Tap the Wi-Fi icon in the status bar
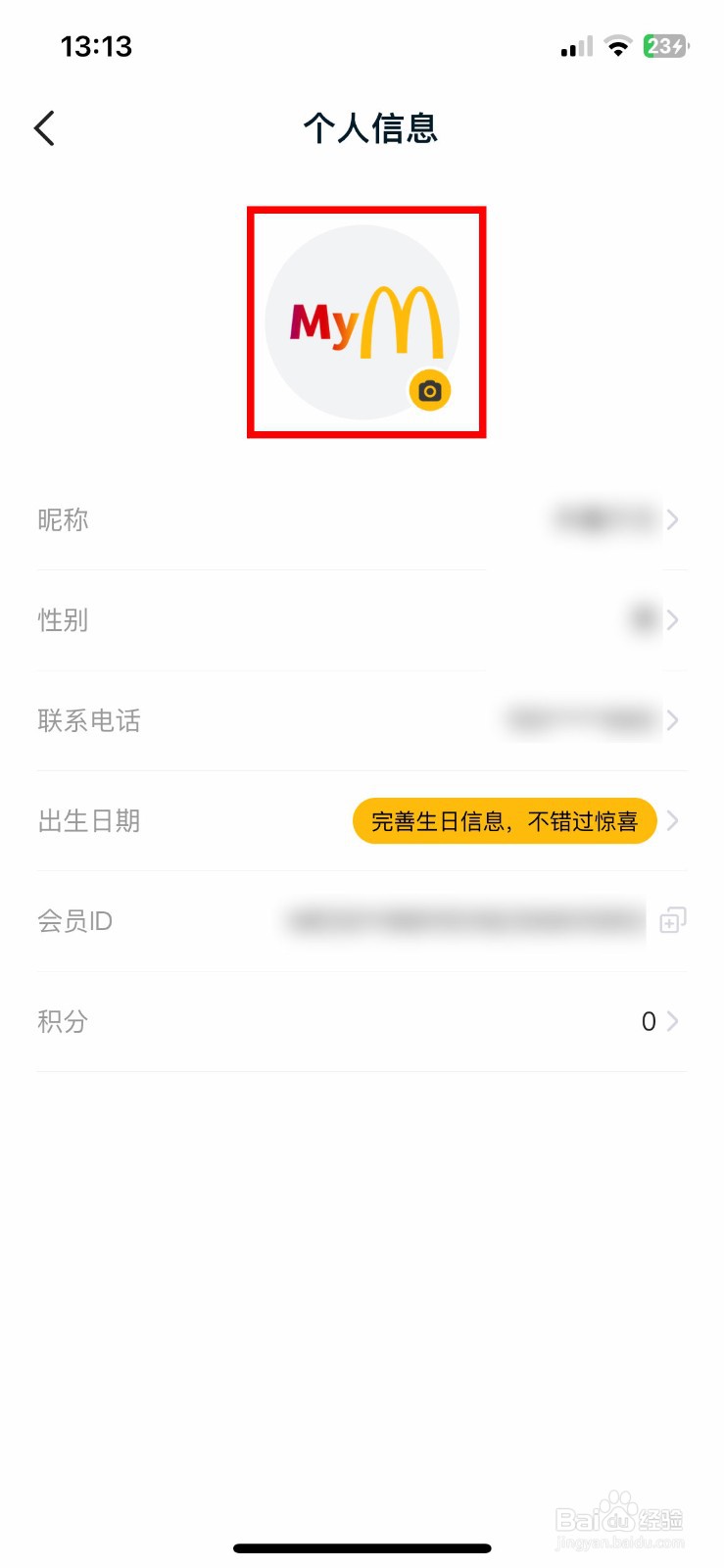Image resolution: width=724 pixels, height=1568 pixels. tap(617, 45)
